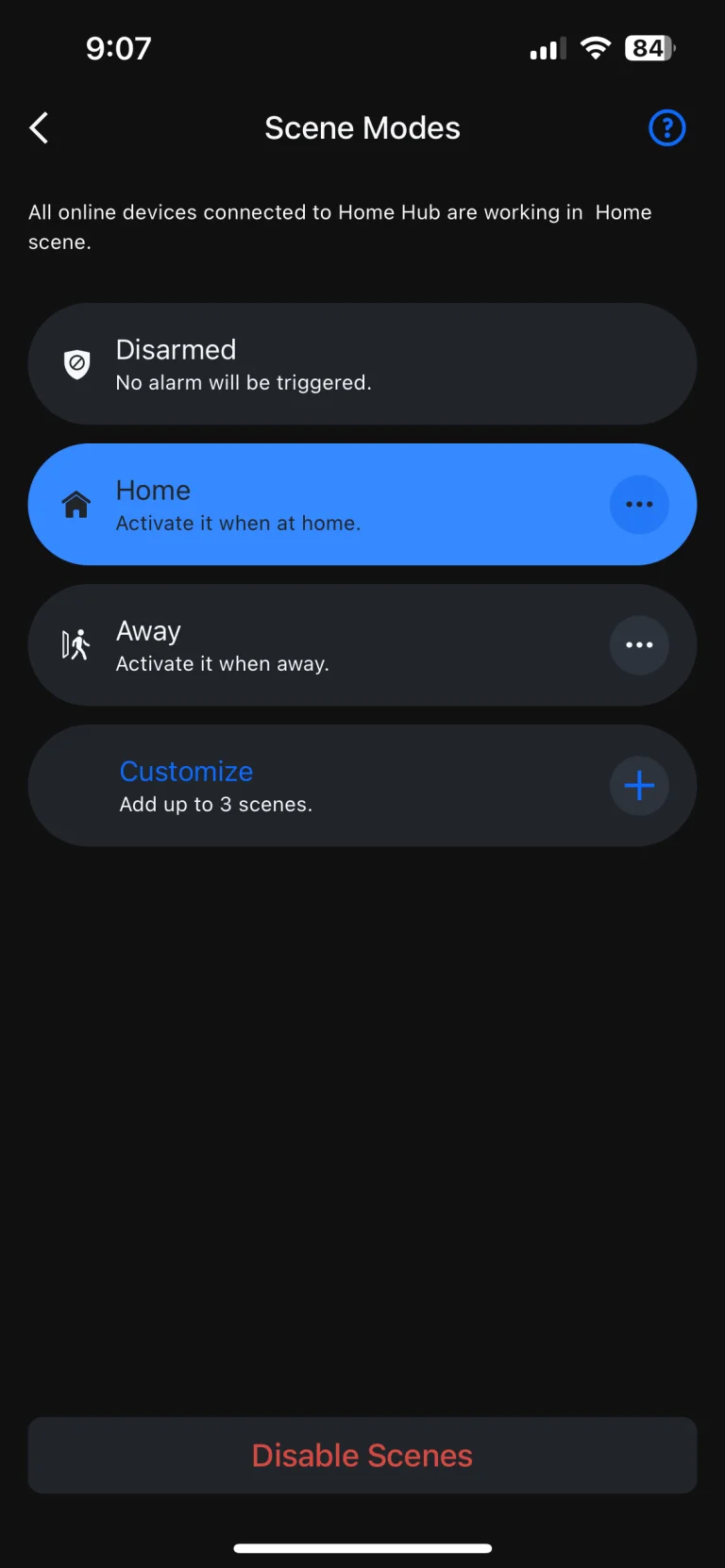Screen dimensions: 725x1568
Task: Tap the walking-person icon on Away mode
Action: (x=75, y=645)
